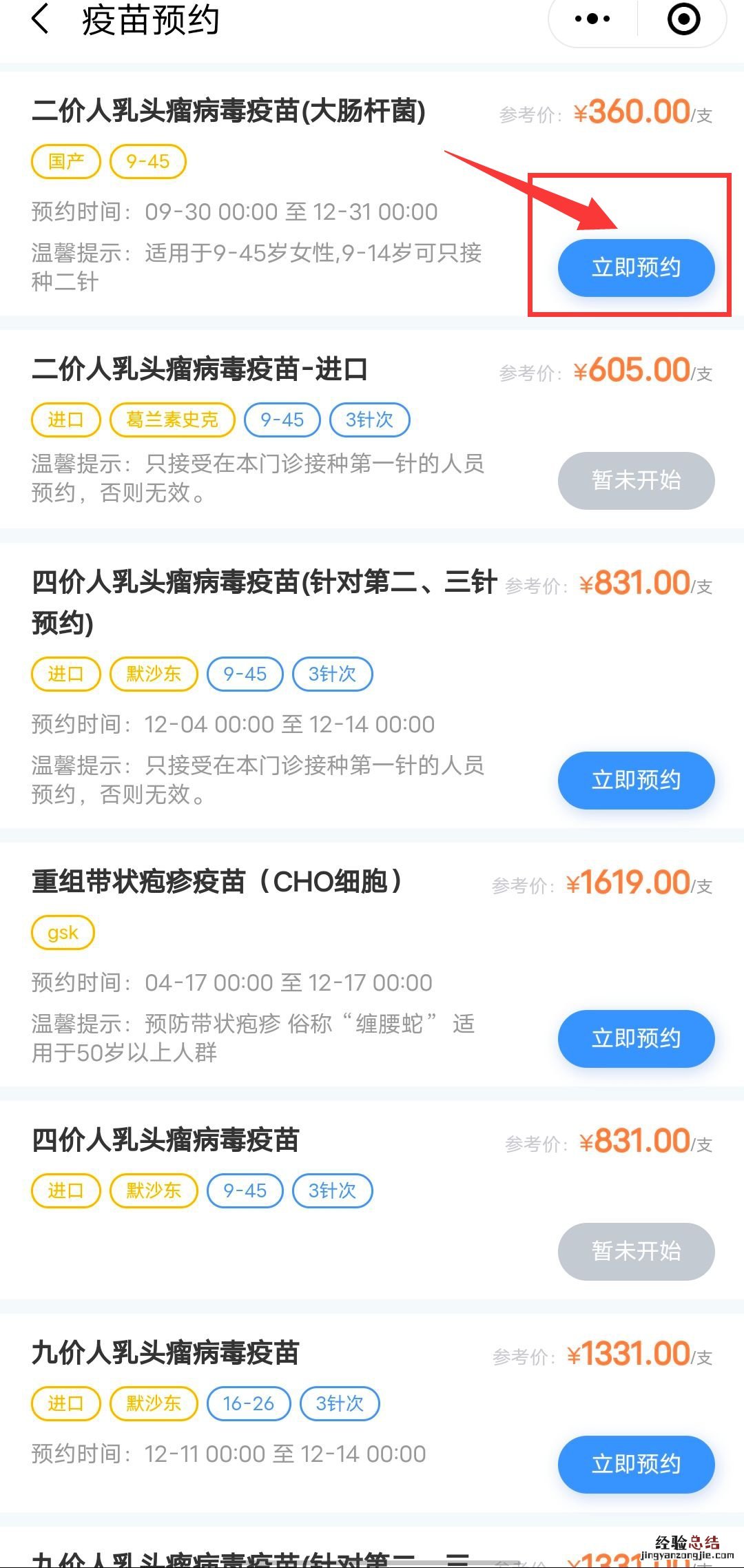
Task: Click the 16-26 age tag on the nine-valent vaccine
Action: 249,1403
